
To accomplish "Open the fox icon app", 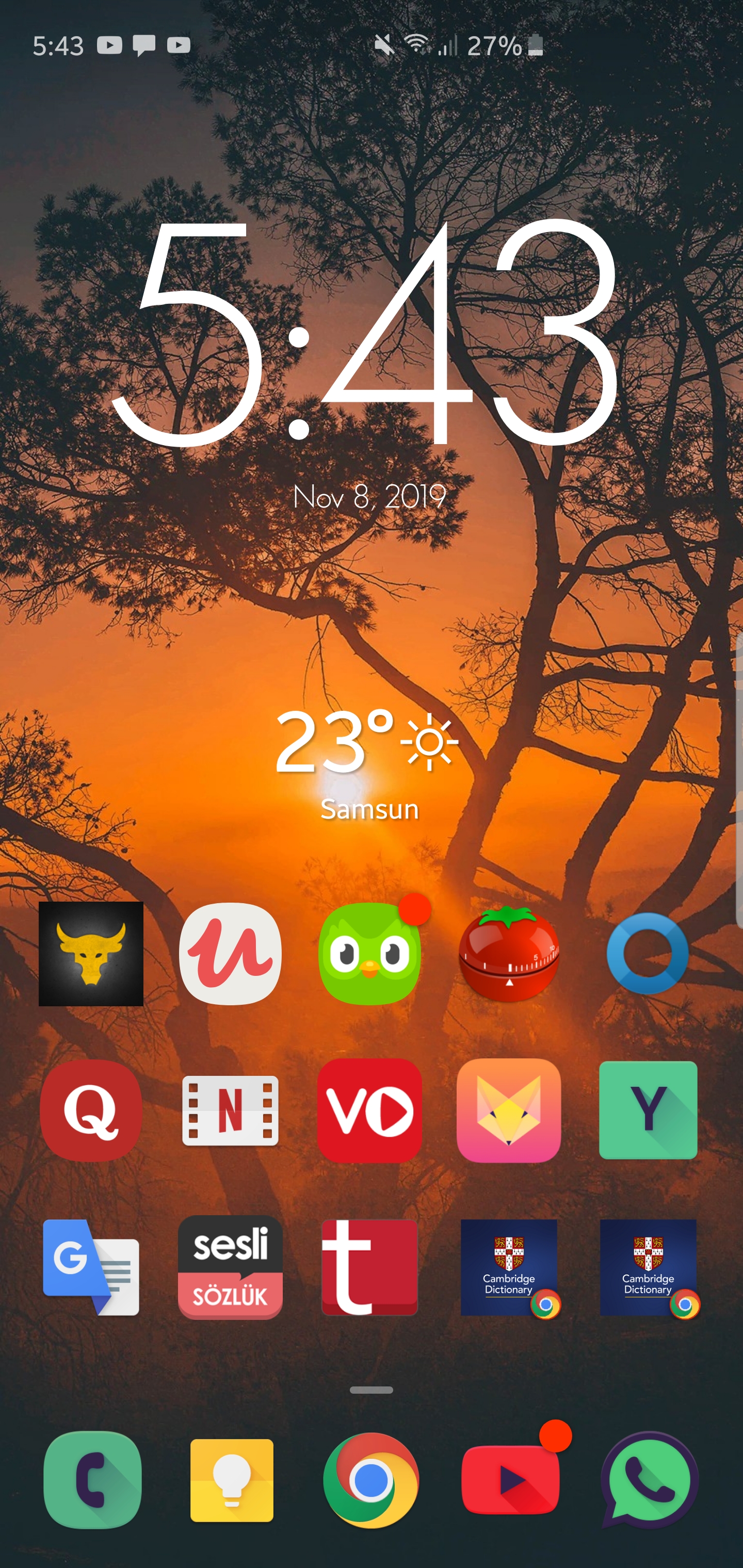I will pos(509,1110).
